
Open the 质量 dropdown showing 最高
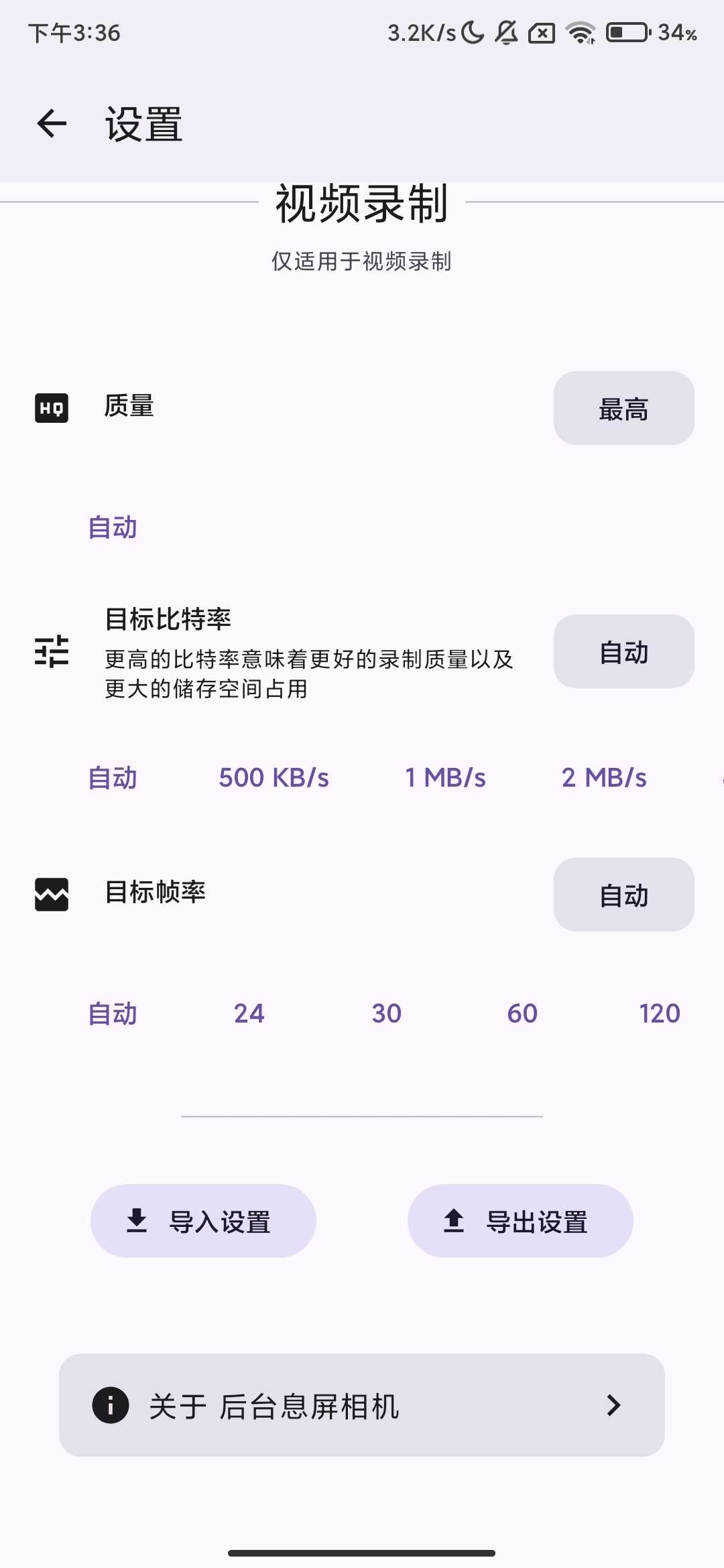coord(623,408)
